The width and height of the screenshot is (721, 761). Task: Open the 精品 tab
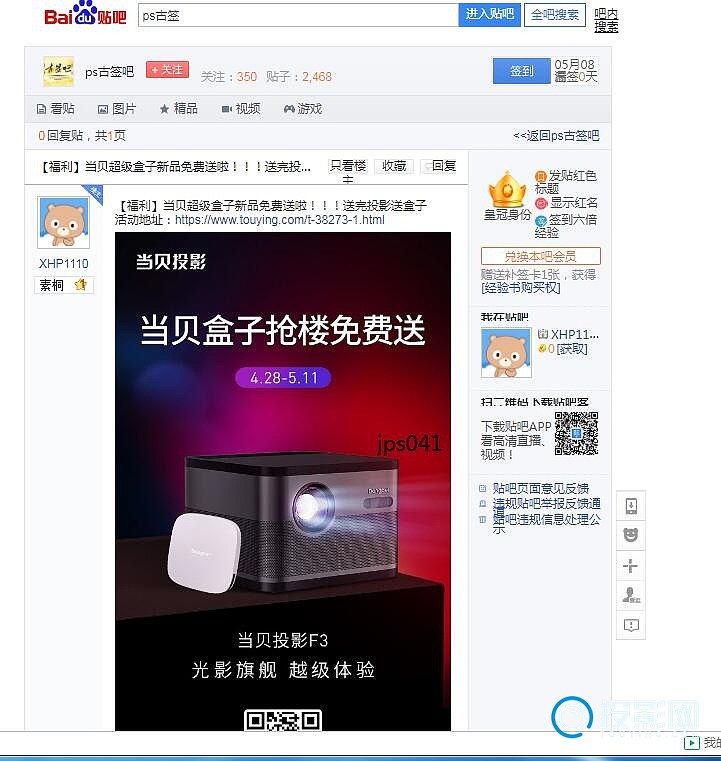(178, 109)
